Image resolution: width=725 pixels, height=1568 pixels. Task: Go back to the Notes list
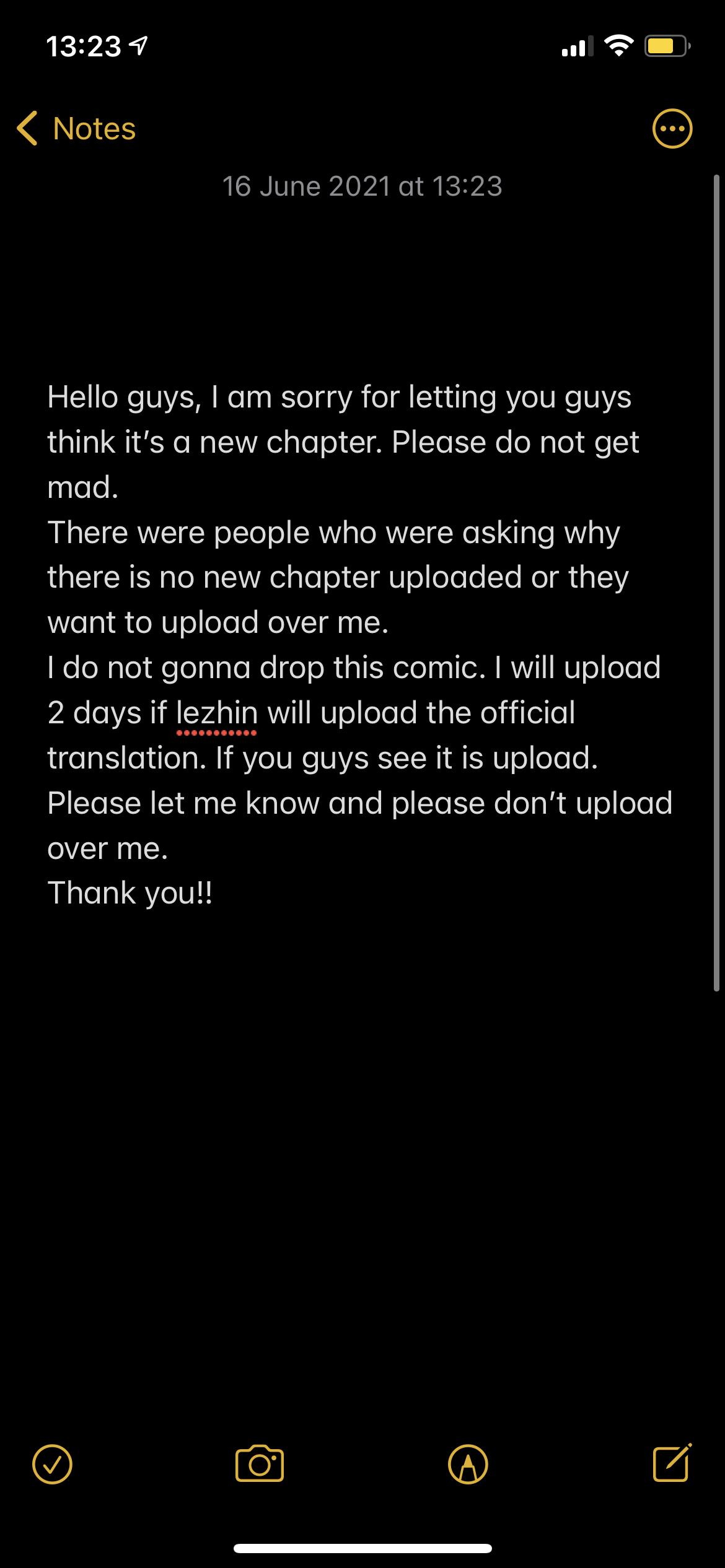76,129
